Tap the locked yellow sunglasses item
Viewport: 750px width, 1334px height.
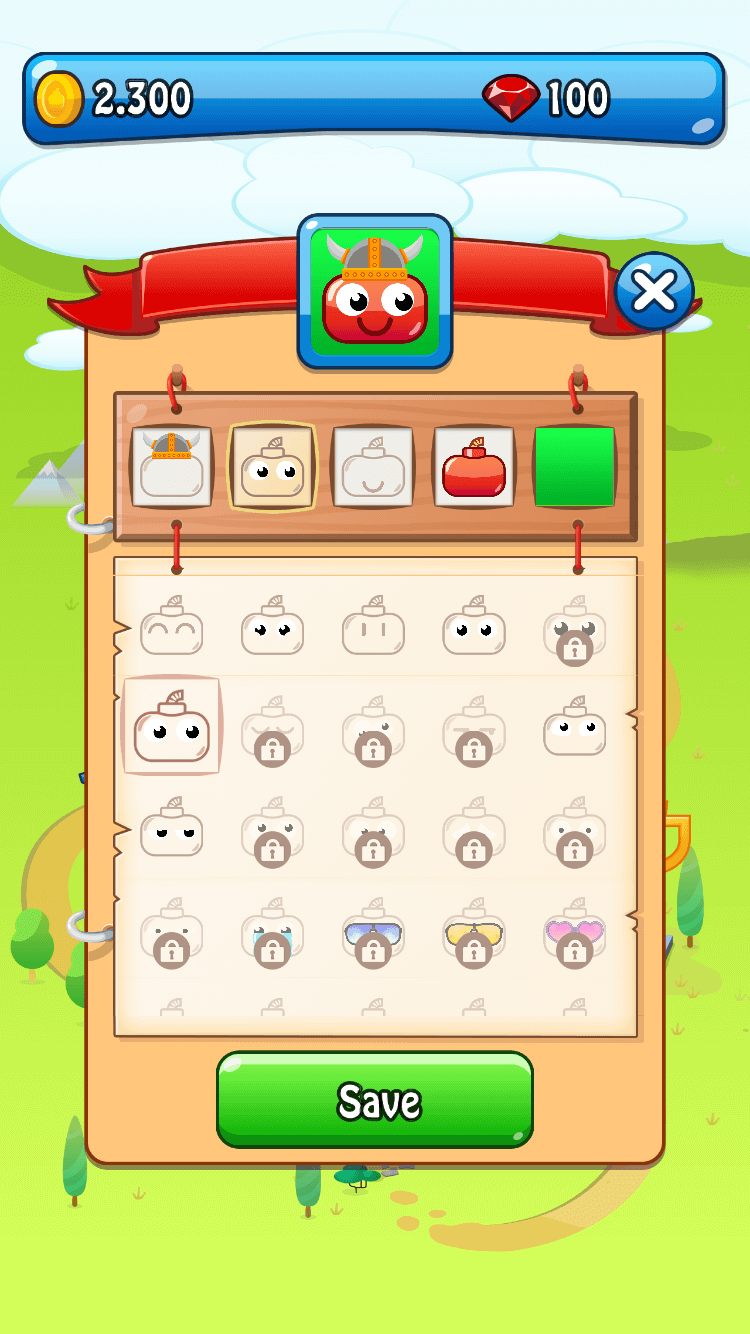[474, 934]
